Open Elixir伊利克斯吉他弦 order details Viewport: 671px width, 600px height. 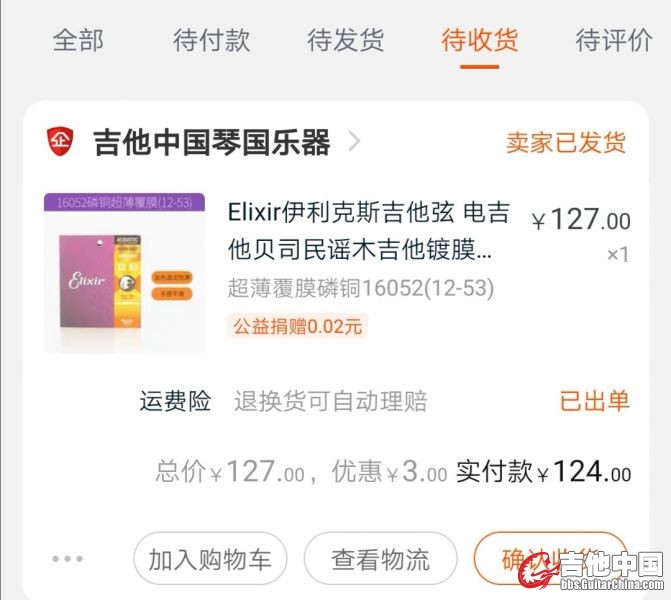coord(368,230)
